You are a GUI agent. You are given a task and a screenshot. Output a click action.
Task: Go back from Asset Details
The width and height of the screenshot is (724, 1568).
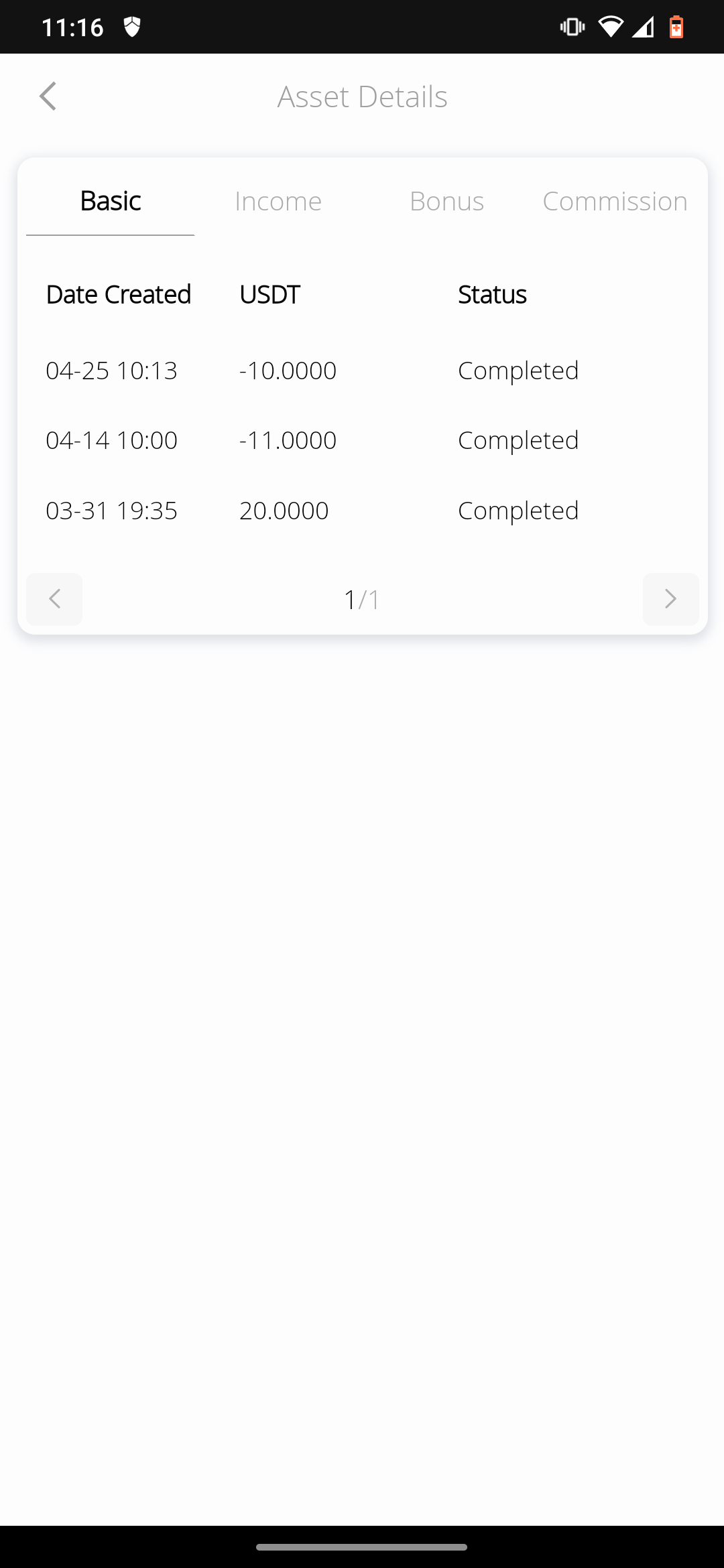(48, 96)
